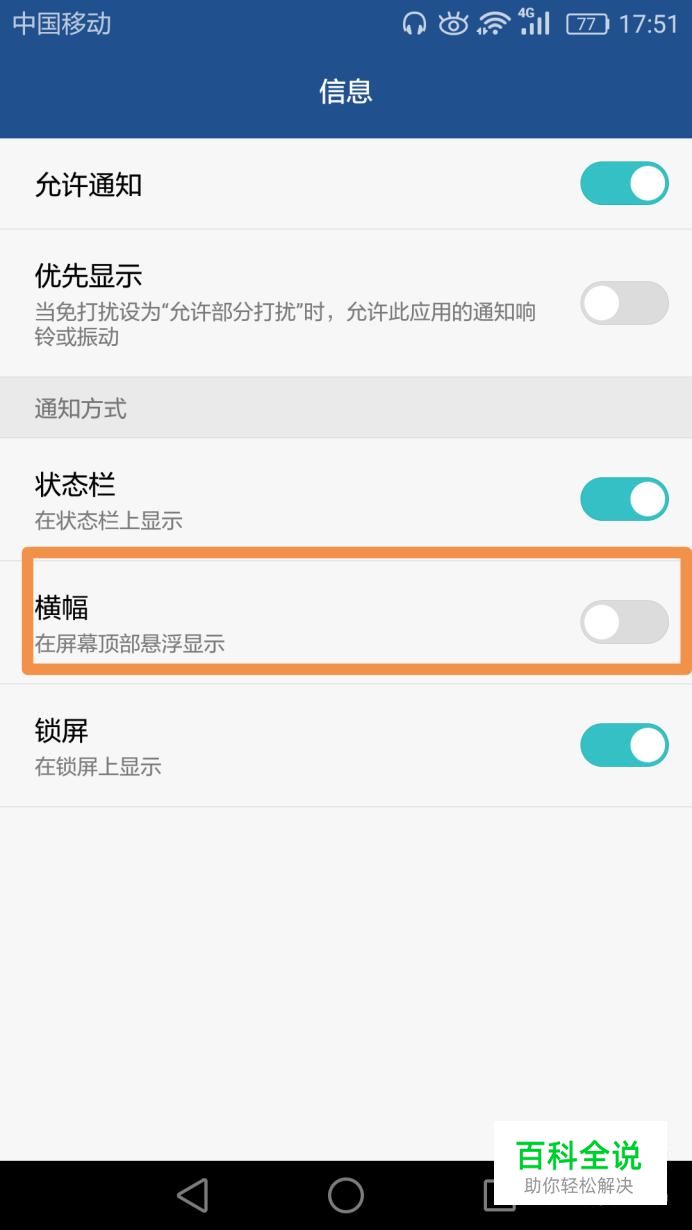This screenshot has height=1230, width=692.
Task: Enable the 优先显示 toggle
Action: coord(624,303)
